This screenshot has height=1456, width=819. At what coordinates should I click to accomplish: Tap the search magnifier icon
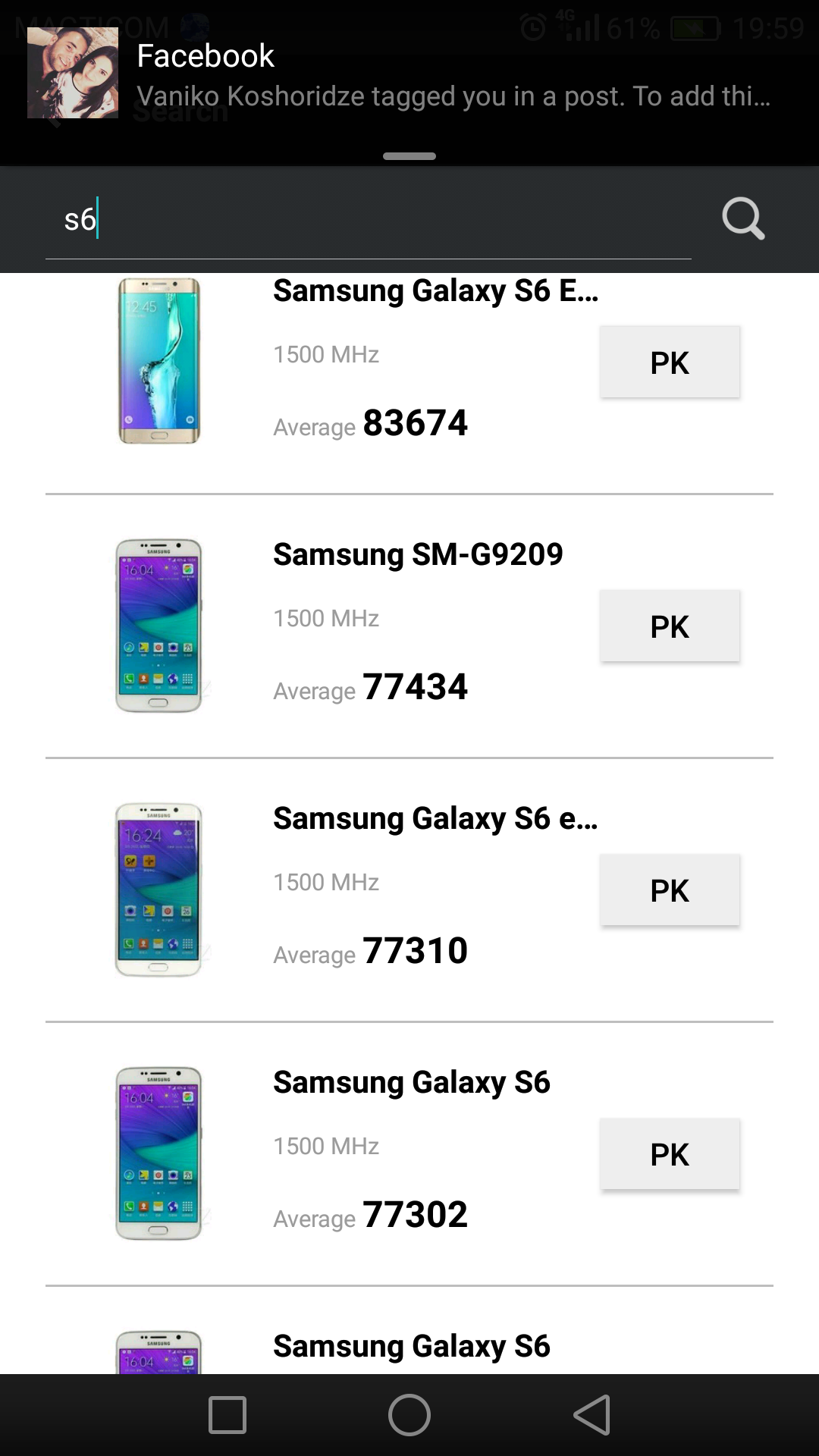(x=743, y=219)
